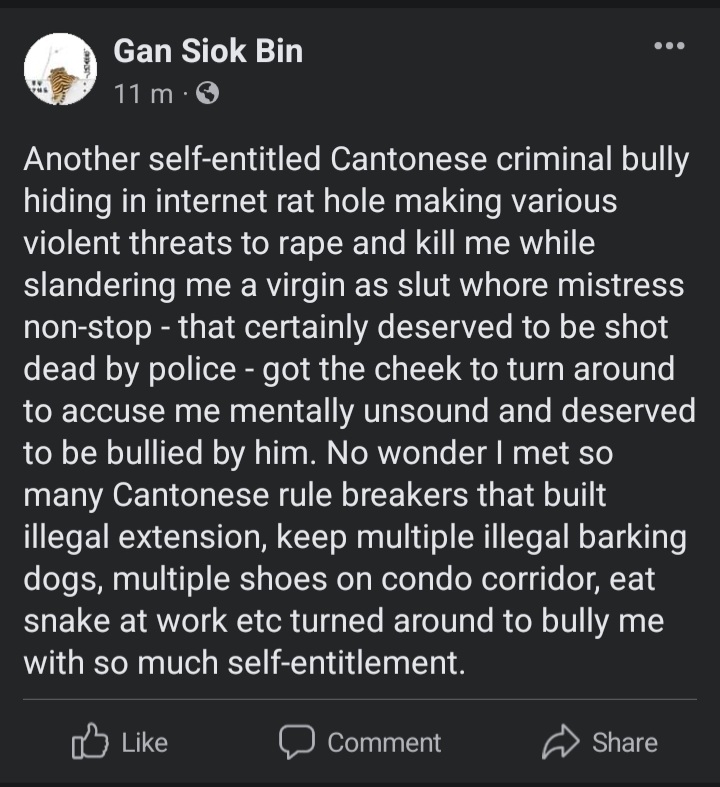Open the post author's profile picture
The width and height of the screenshot is (720, 787).
[60, 69]
